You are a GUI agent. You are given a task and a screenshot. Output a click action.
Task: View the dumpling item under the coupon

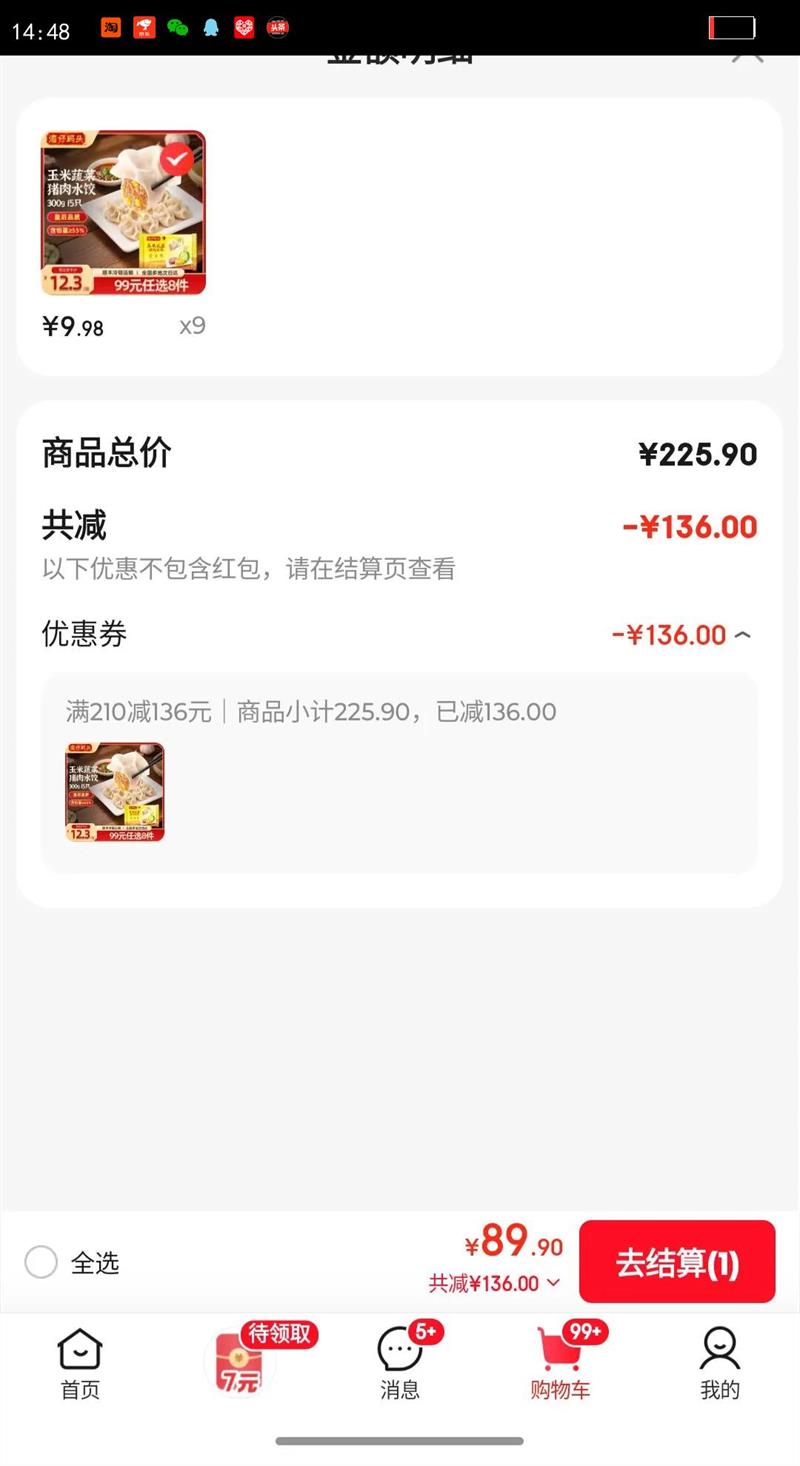coord(115,792)
